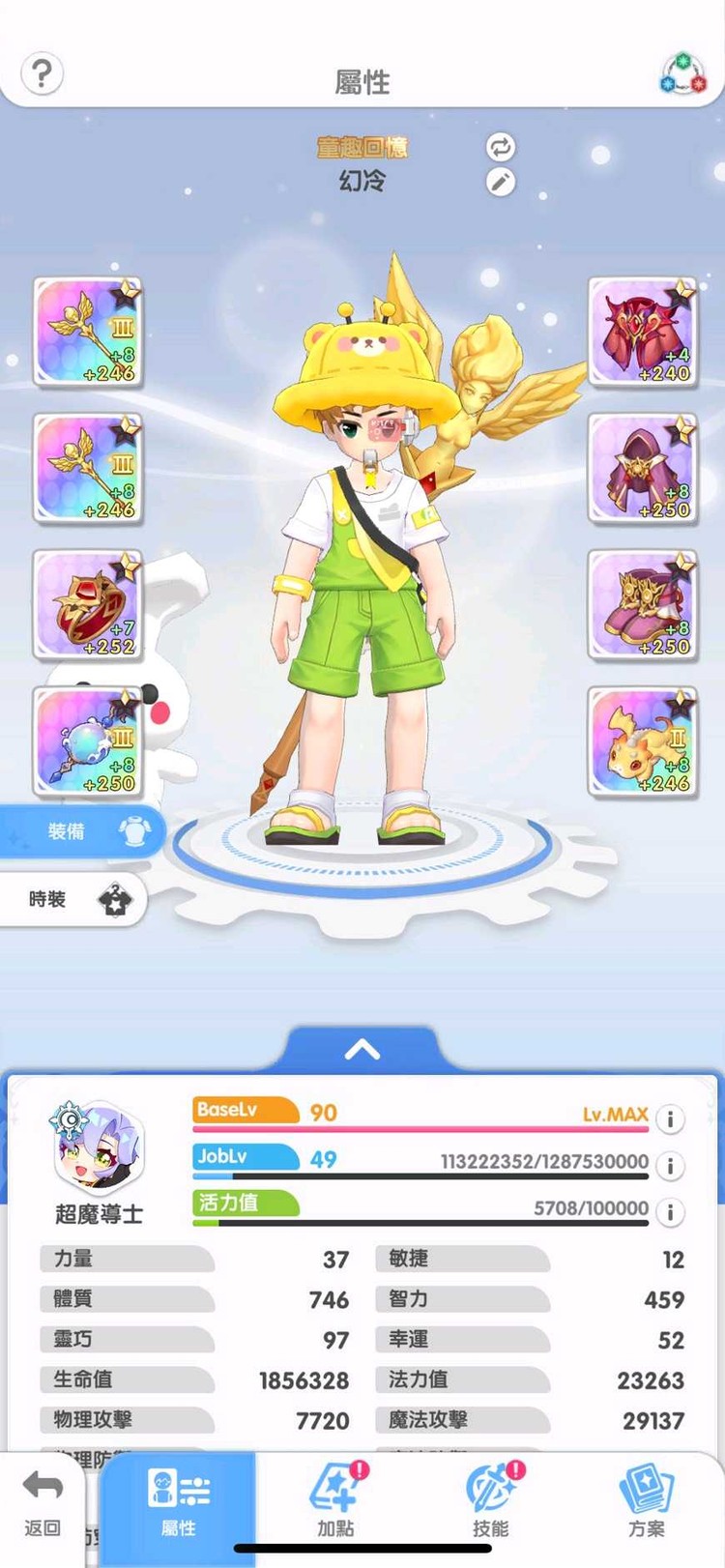Open the 方案 plans tab
Image resolution: width=725 pixels, height=1568 pixels.
[646, 1503]
